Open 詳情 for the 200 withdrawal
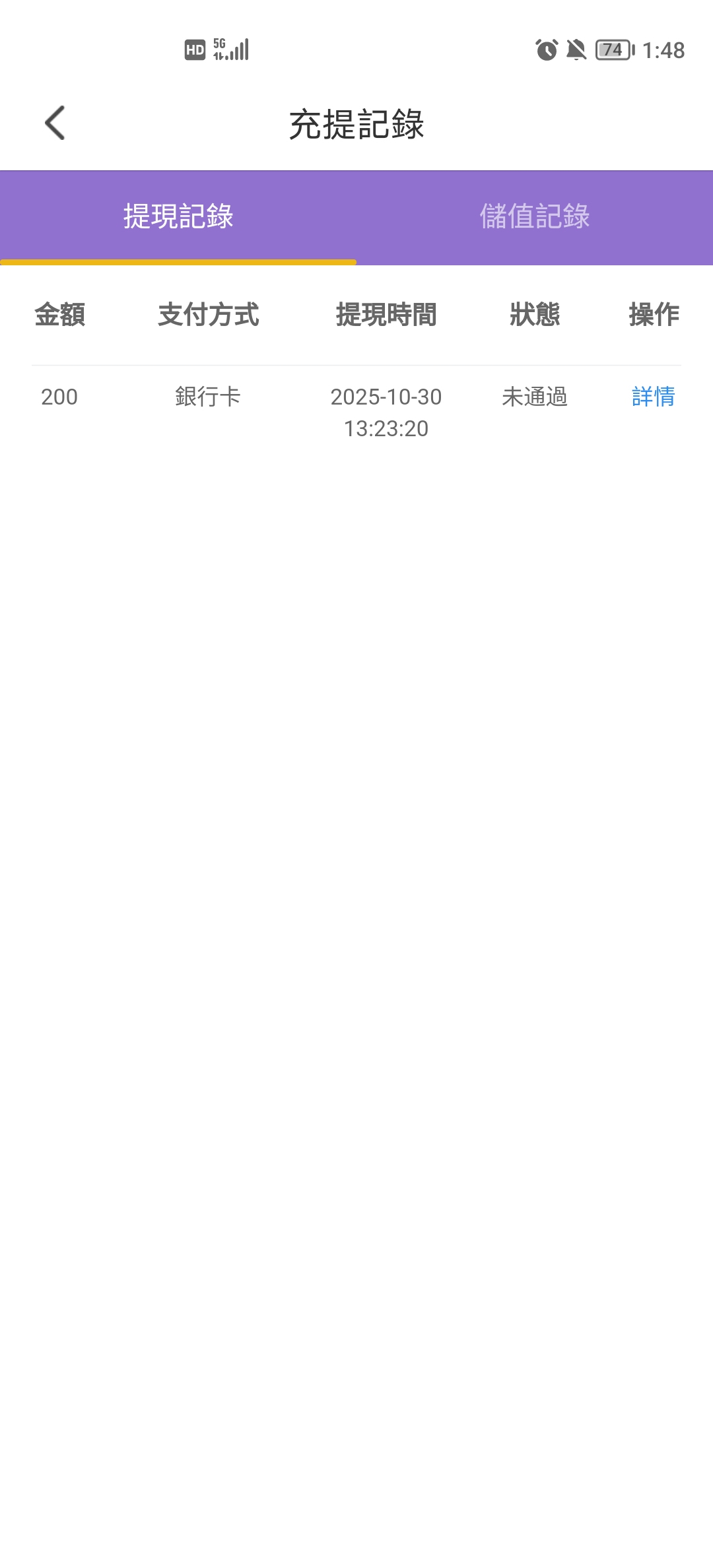Screen dimensions: 713x1568 (653, 397)
